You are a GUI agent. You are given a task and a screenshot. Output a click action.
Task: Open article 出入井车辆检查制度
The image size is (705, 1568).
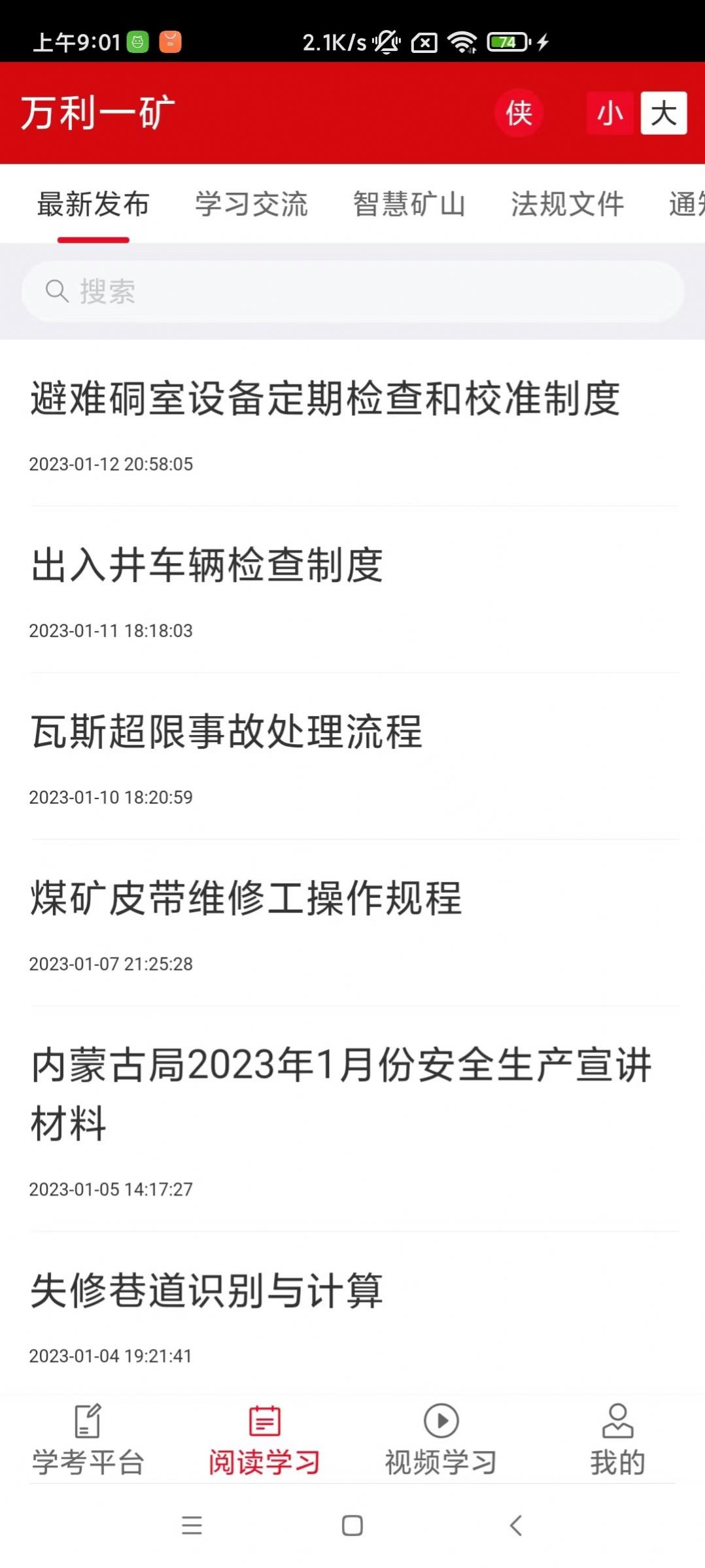[x=207, y=565]
